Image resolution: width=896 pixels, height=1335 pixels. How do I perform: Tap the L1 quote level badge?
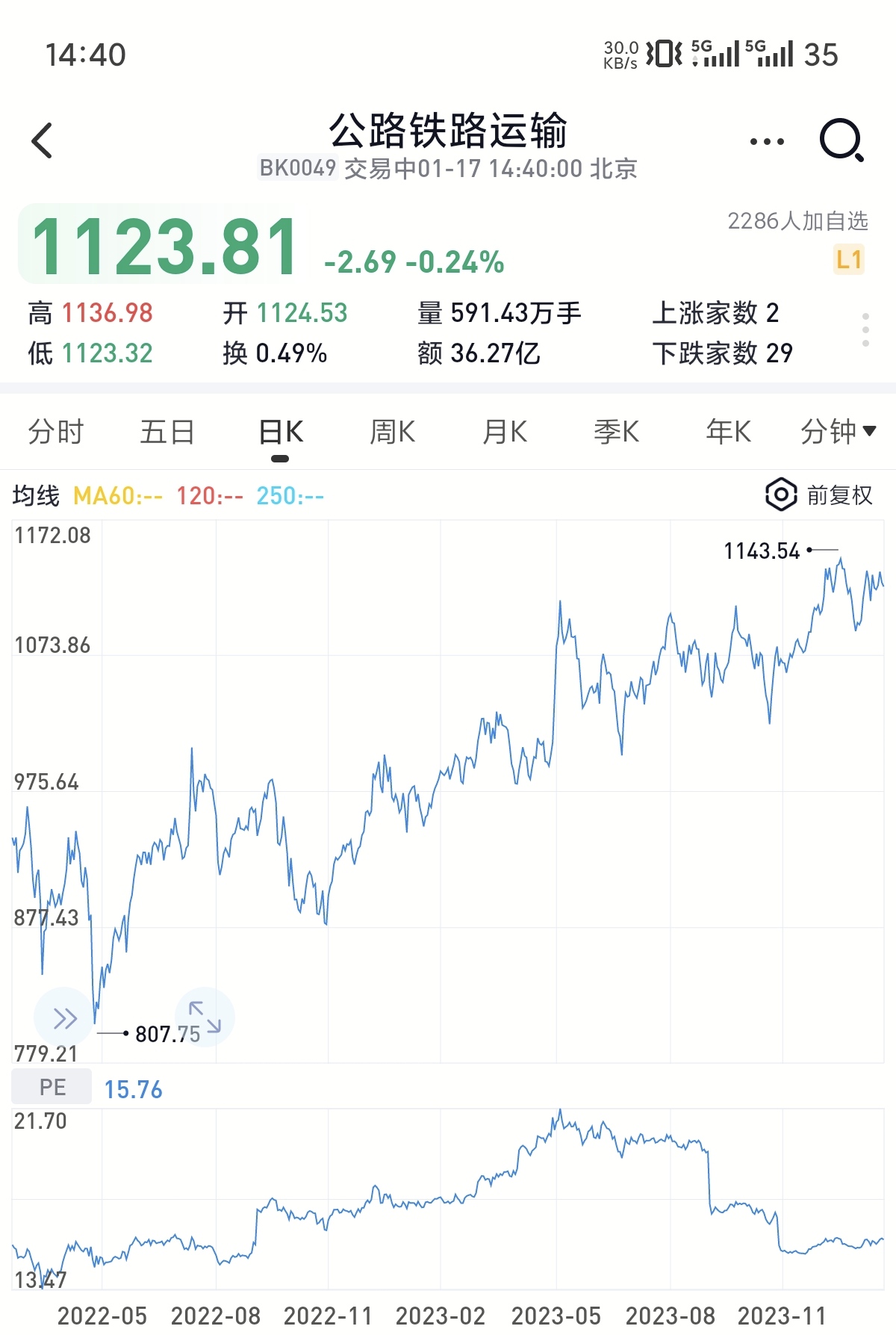(x=849, y=260)
